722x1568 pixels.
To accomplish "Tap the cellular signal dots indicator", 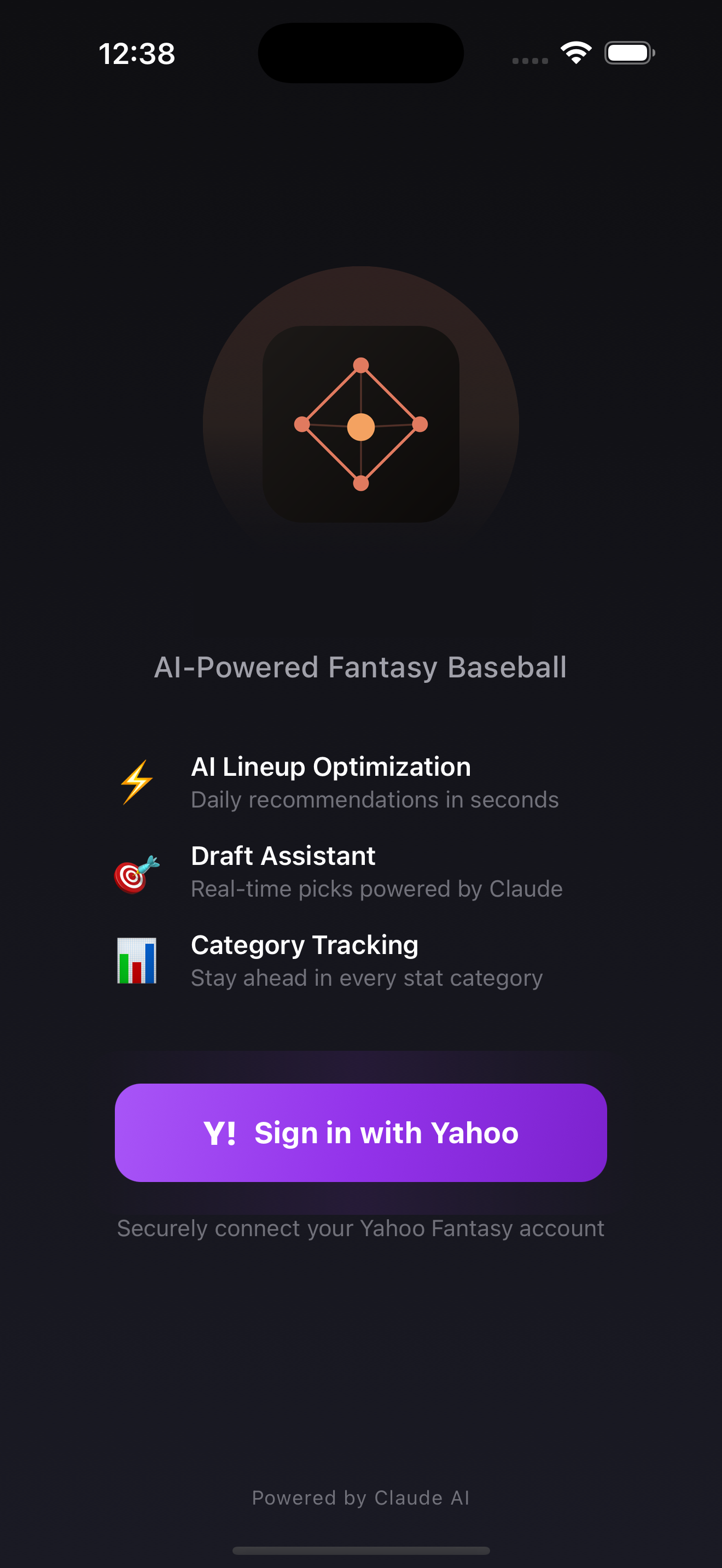I will pos(529,60).
